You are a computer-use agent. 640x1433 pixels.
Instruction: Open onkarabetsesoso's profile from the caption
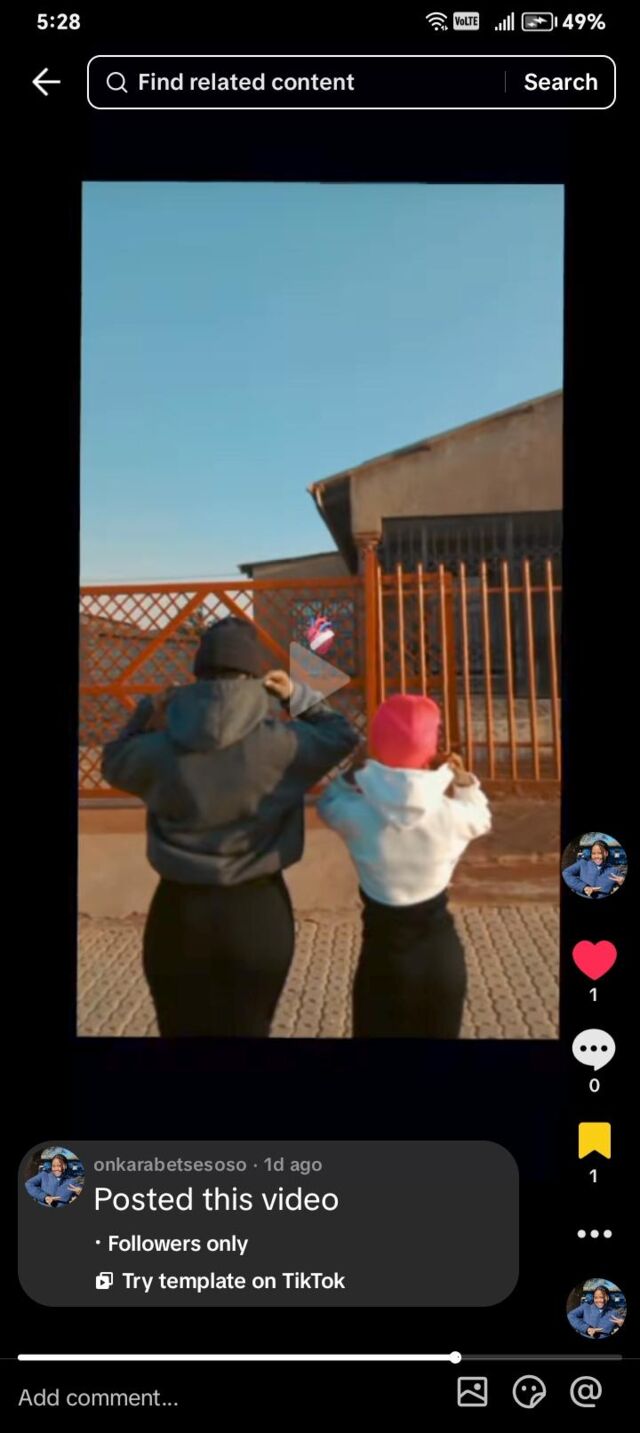tap(171, 1164)
